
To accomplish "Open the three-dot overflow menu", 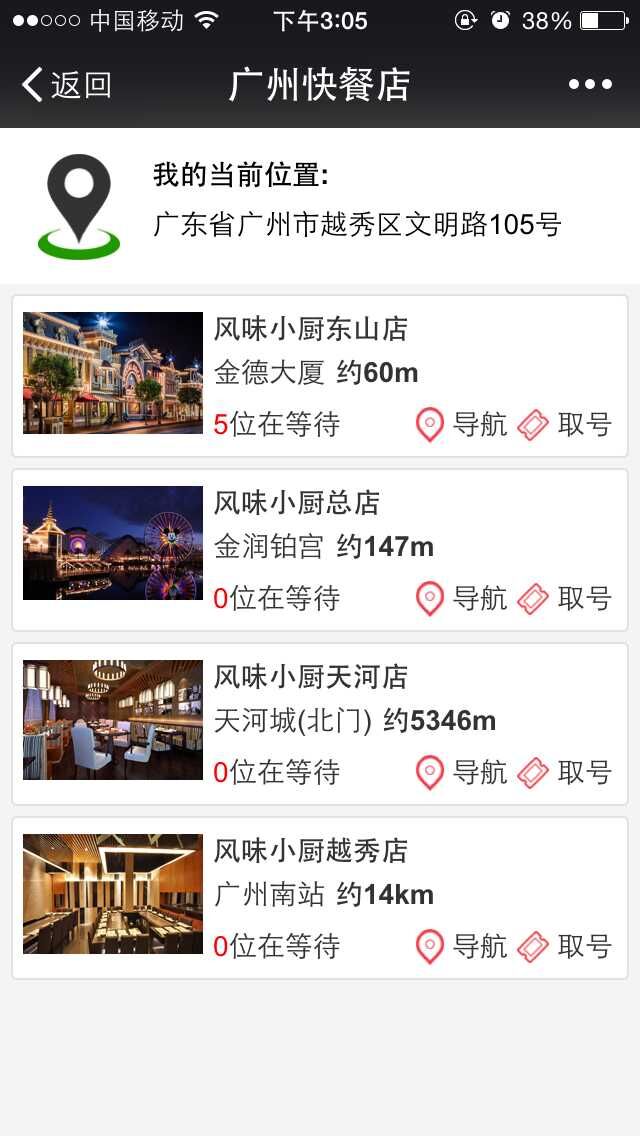I will click(590, 85).
